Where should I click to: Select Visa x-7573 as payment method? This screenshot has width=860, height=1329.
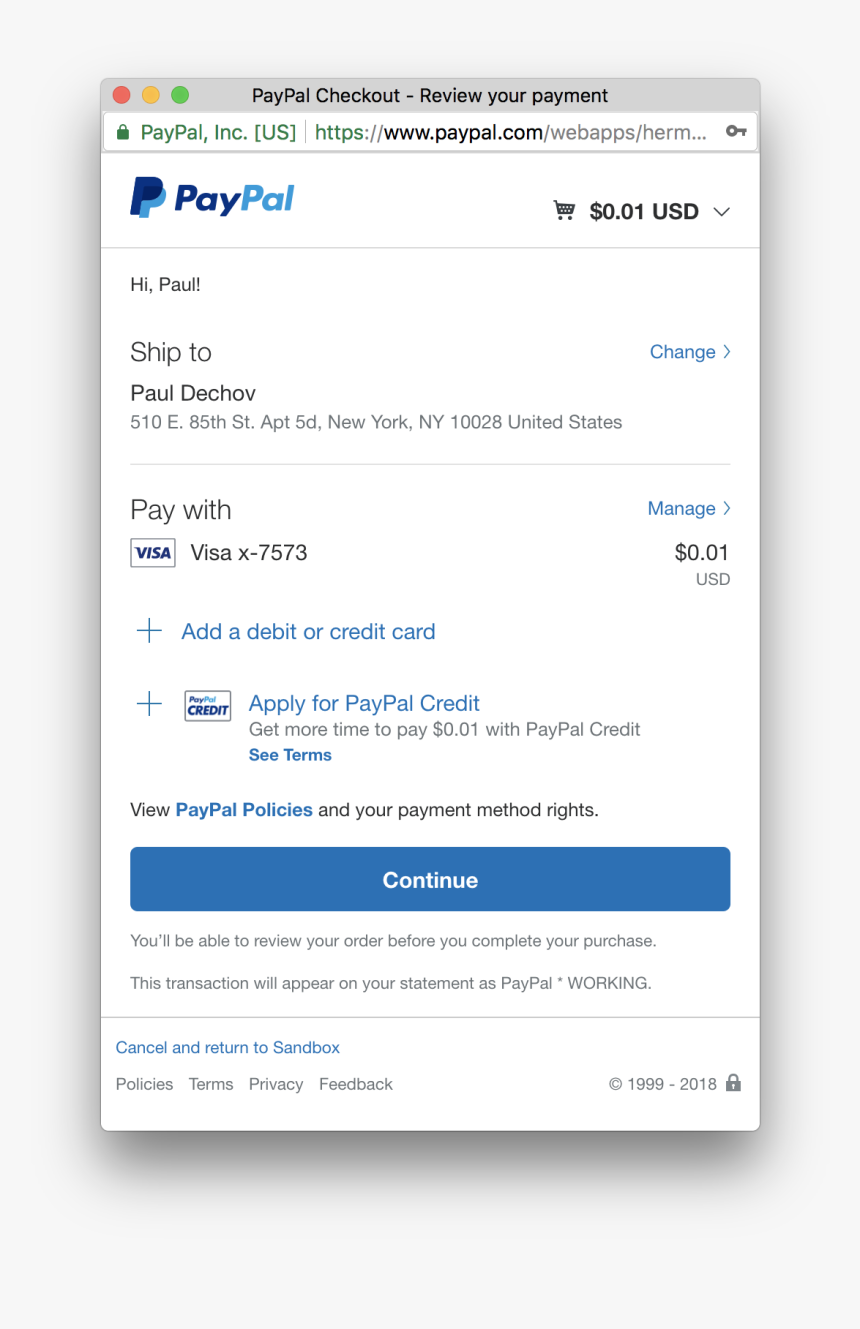(x=248, y=553)
